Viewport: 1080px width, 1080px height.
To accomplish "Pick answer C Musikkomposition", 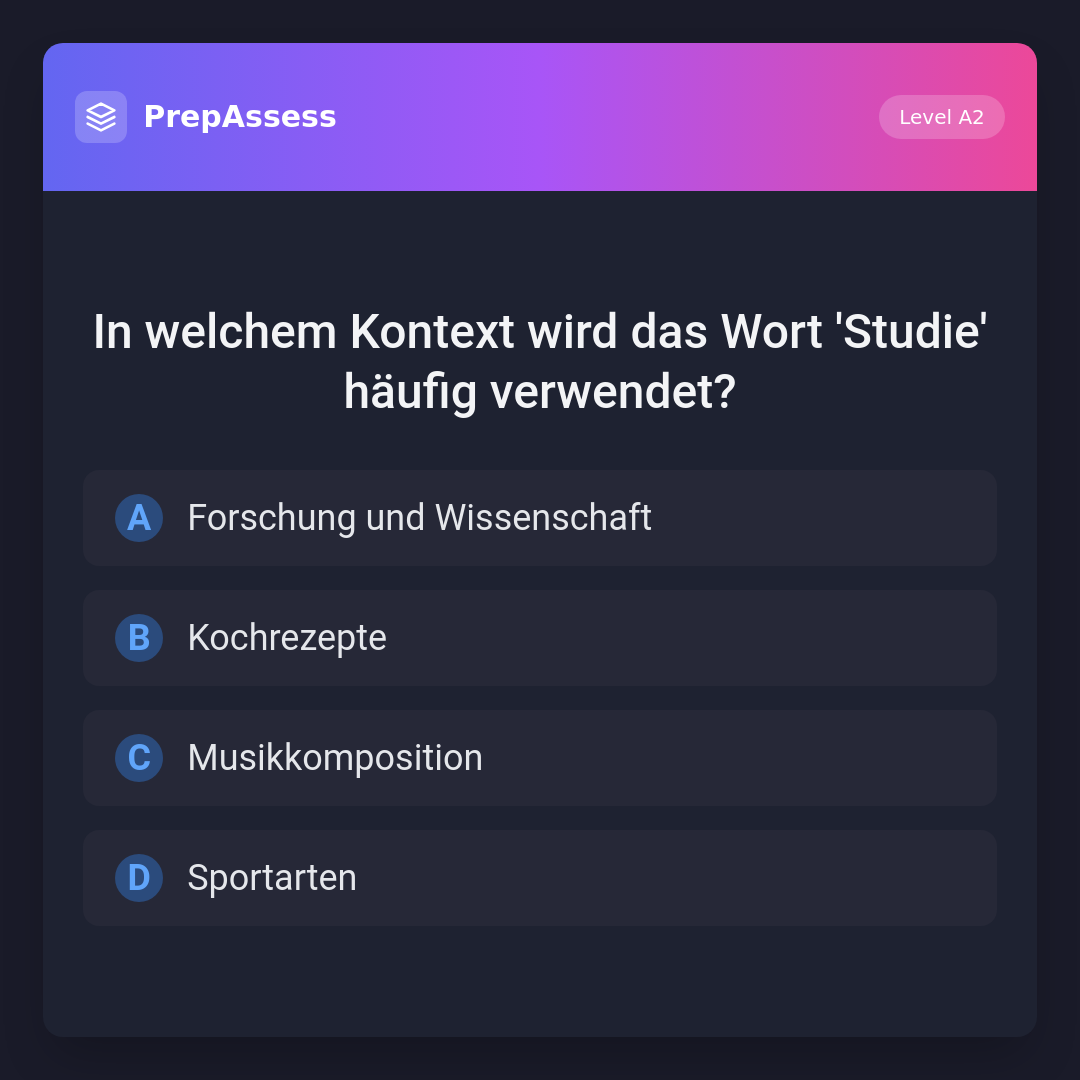I will coord(540,758).
